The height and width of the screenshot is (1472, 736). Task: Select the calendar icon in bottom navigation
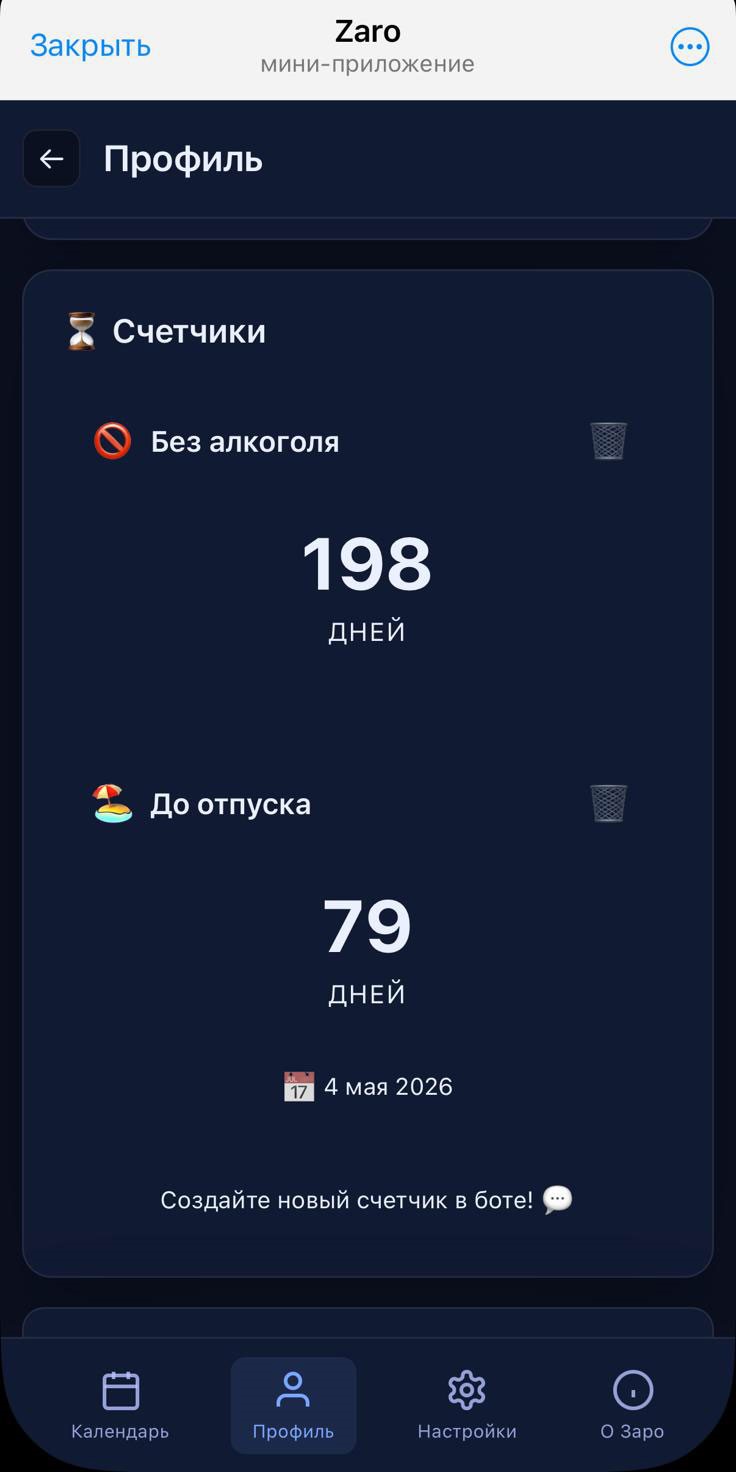[119, 1389]
